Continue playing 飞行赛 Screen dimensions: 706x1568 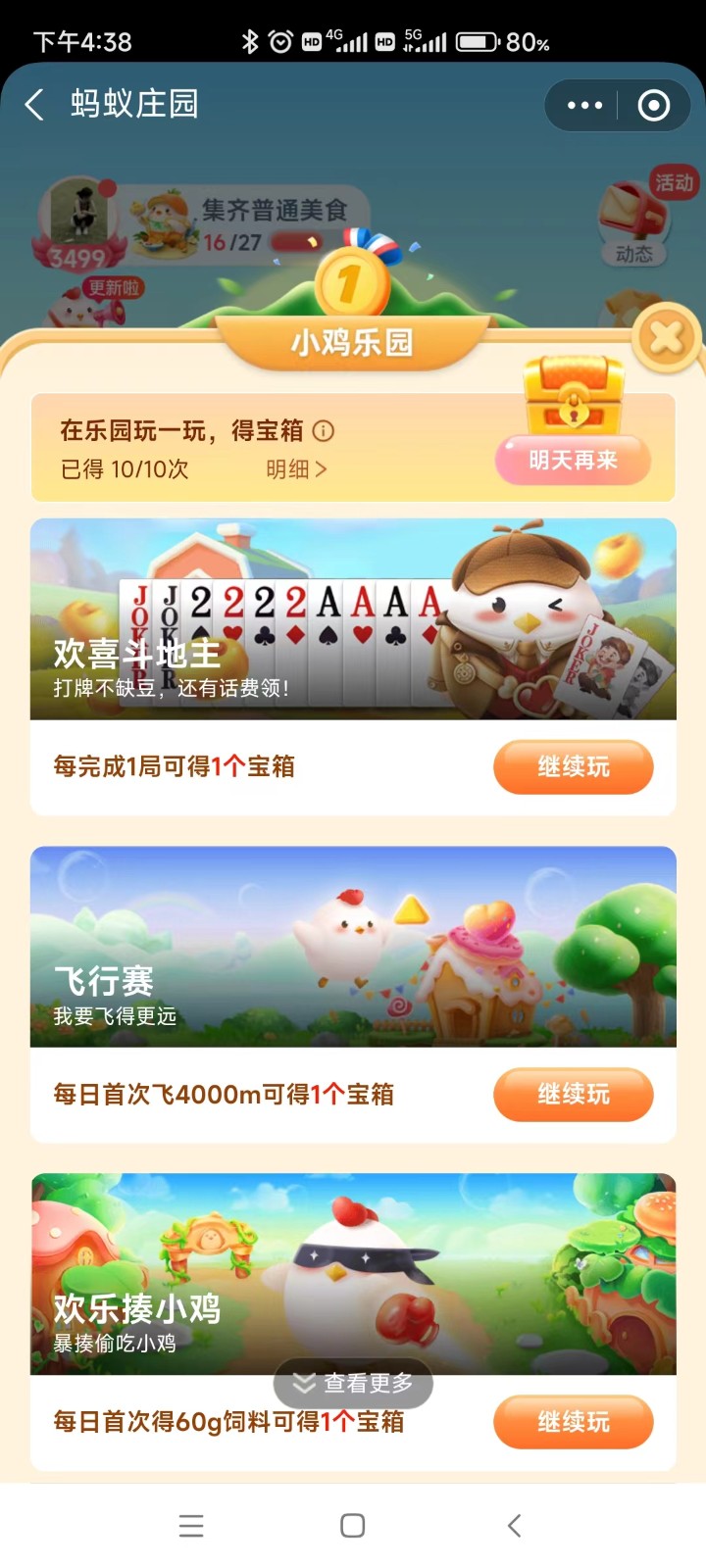[573, 1094]
